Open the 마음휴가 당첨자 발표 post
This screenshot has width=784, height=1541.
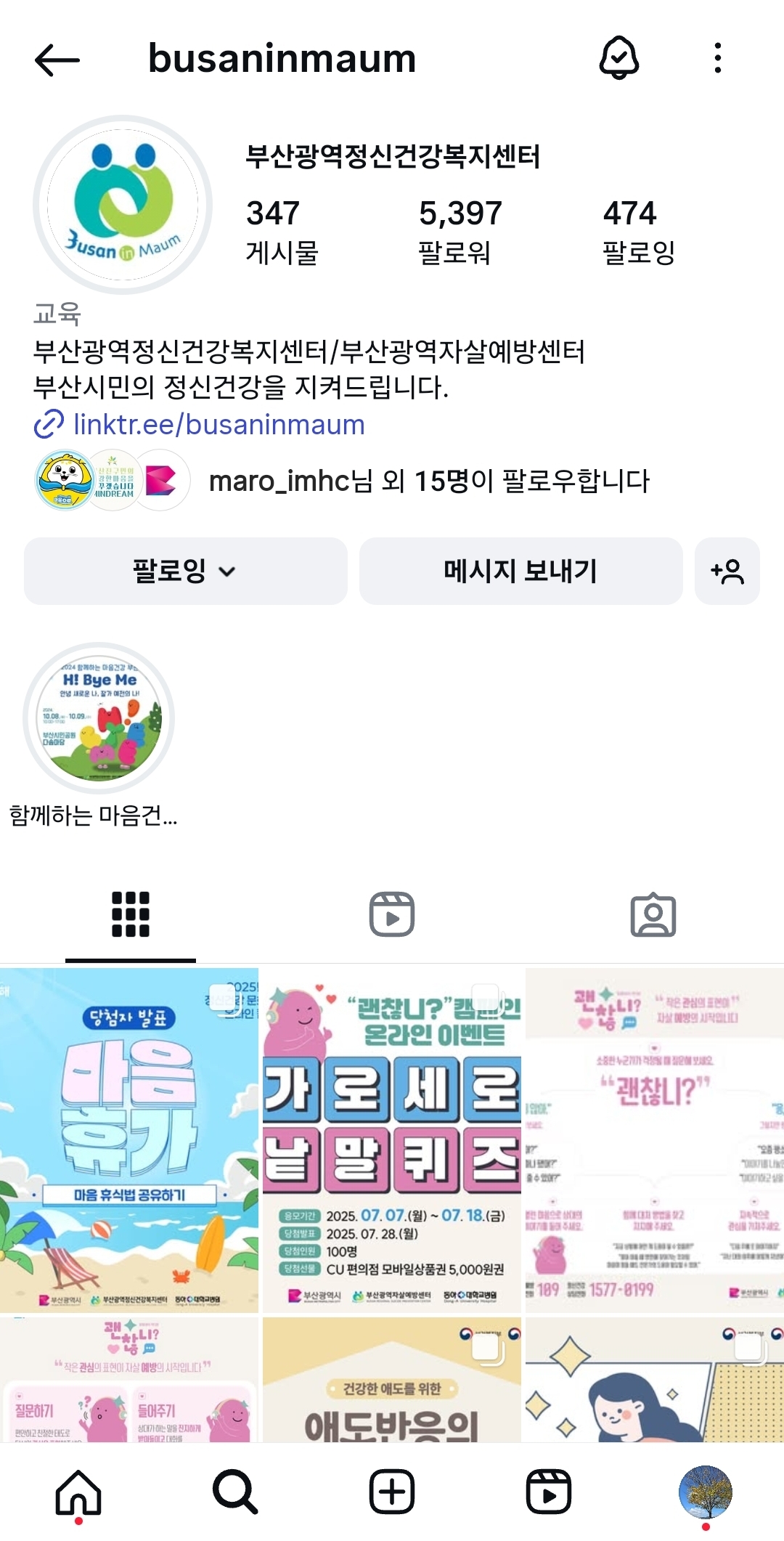click(x=129, y=1139)
